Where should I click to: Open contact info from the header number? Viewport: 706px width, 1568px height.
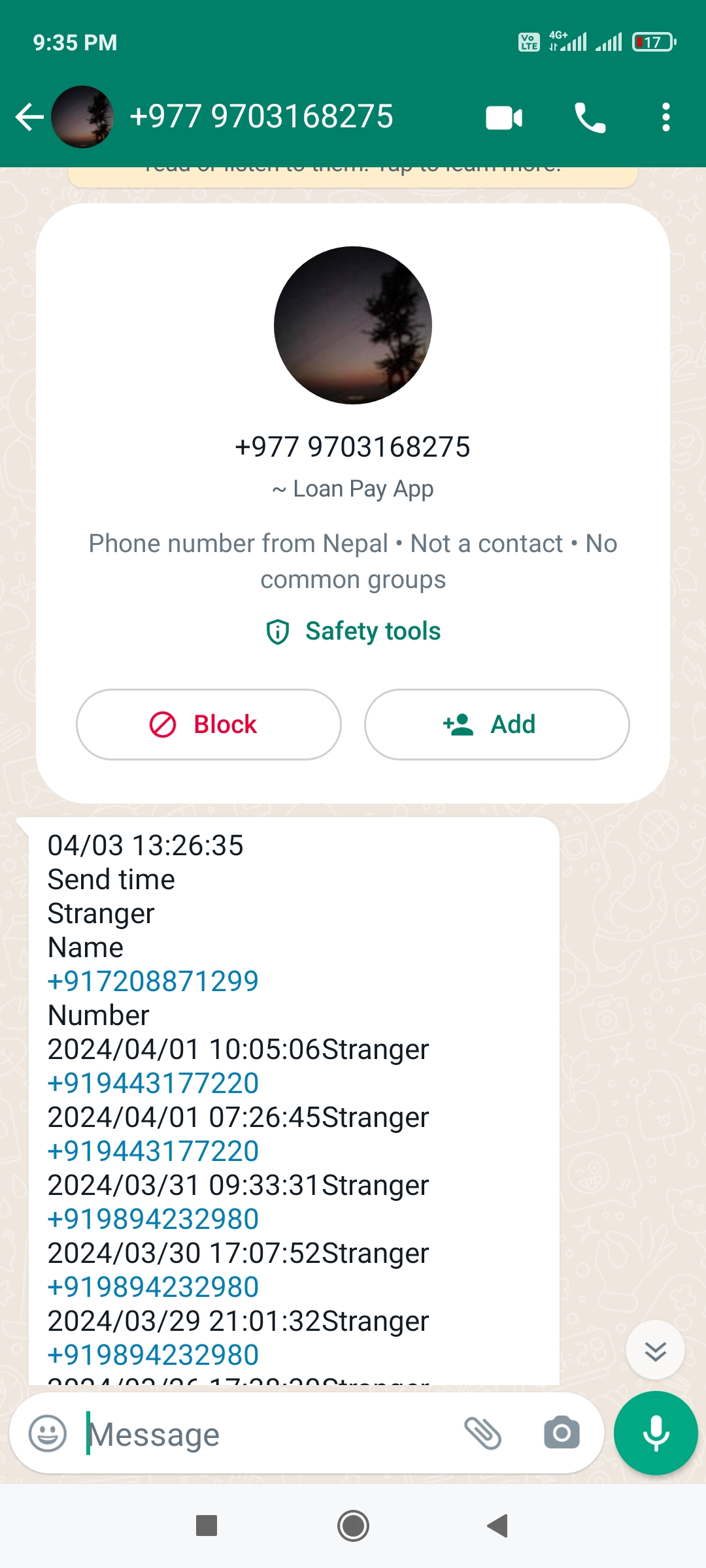click(261, 117)
